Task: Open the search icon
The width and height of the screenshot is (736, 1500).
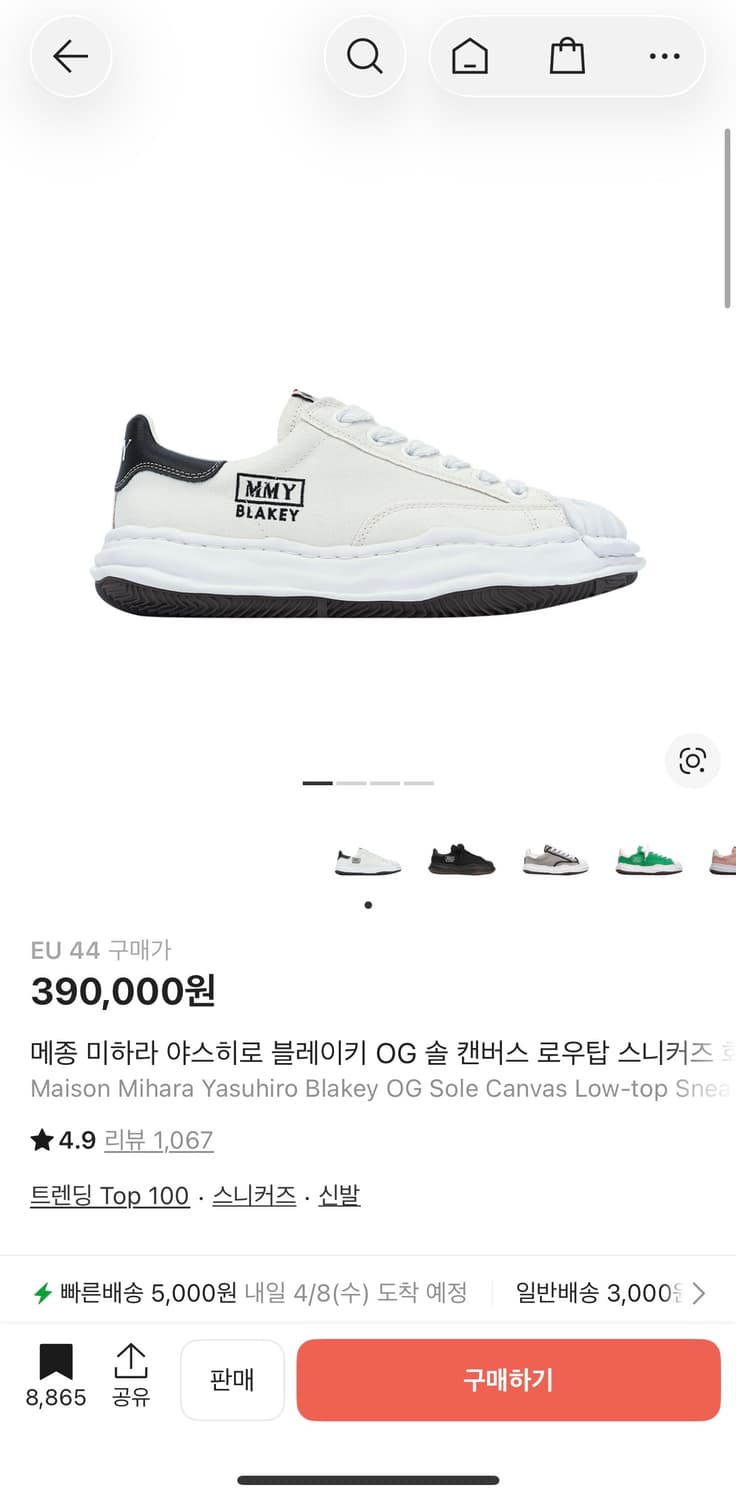Action: click(365, 56)
